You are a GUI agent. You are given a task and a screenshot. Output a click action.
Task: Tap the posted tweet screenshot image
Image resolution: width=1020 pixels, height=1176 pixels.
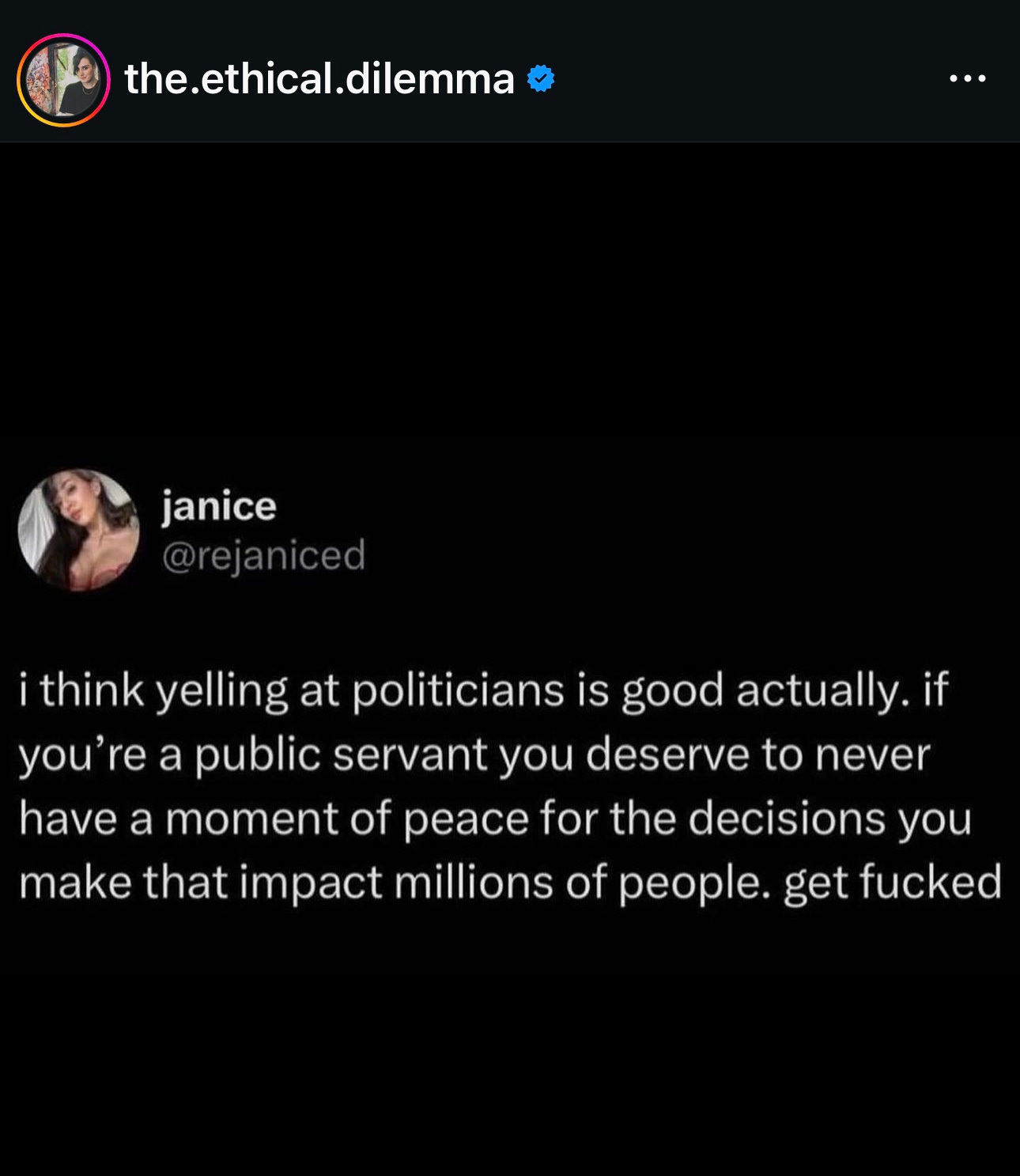510,658
